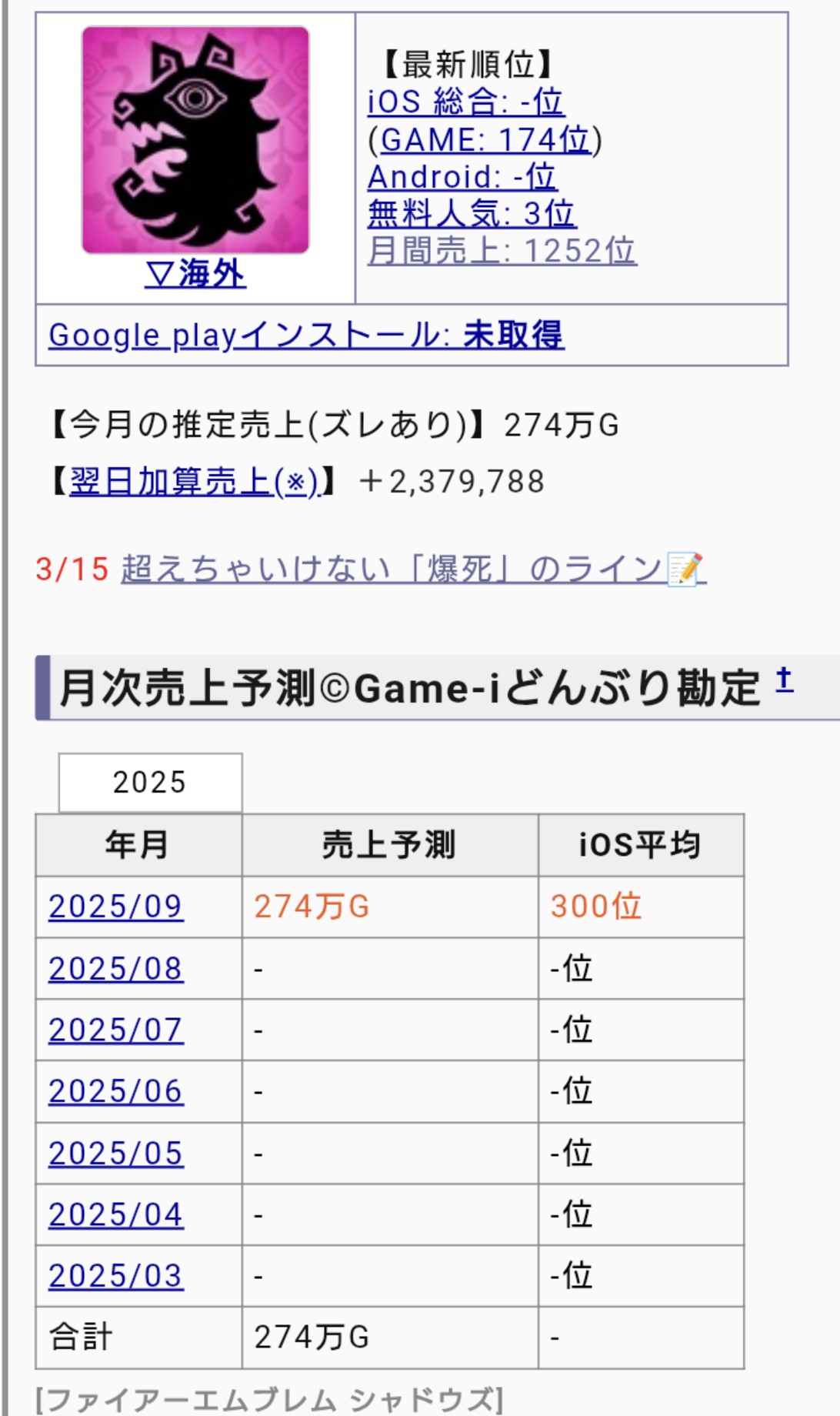Open the 2025/05 month link
The image size is (840, 1416).
tap(115, 1153)
